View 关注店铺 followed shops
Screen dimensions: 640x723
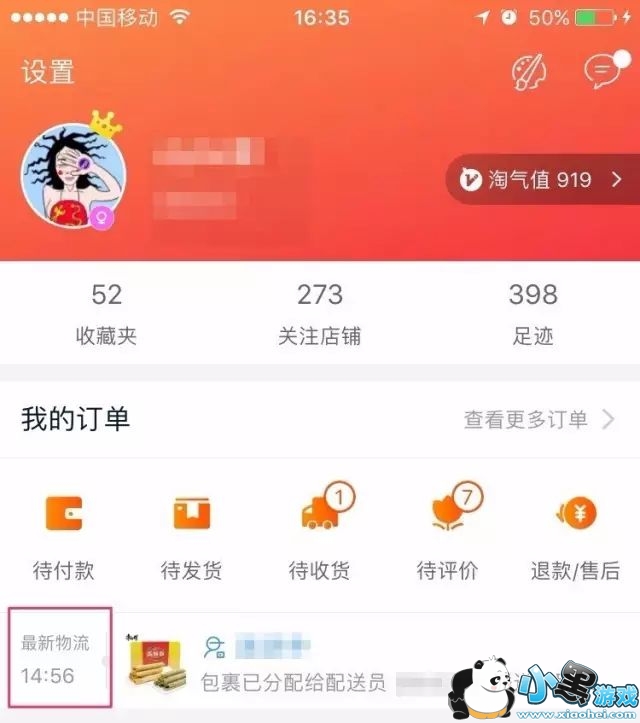coord(319,313)
